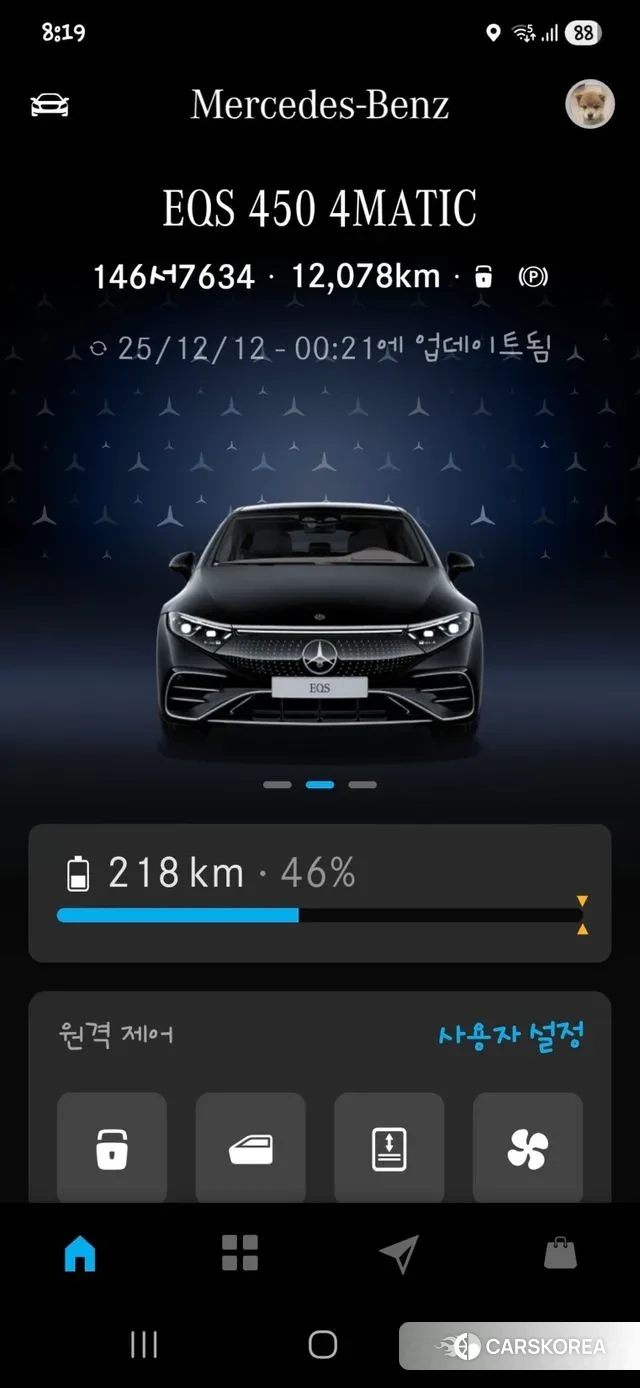This screenshot has height=1388, width=640.
Task: Switch to the grid services tab
Action: point(240,1253)
